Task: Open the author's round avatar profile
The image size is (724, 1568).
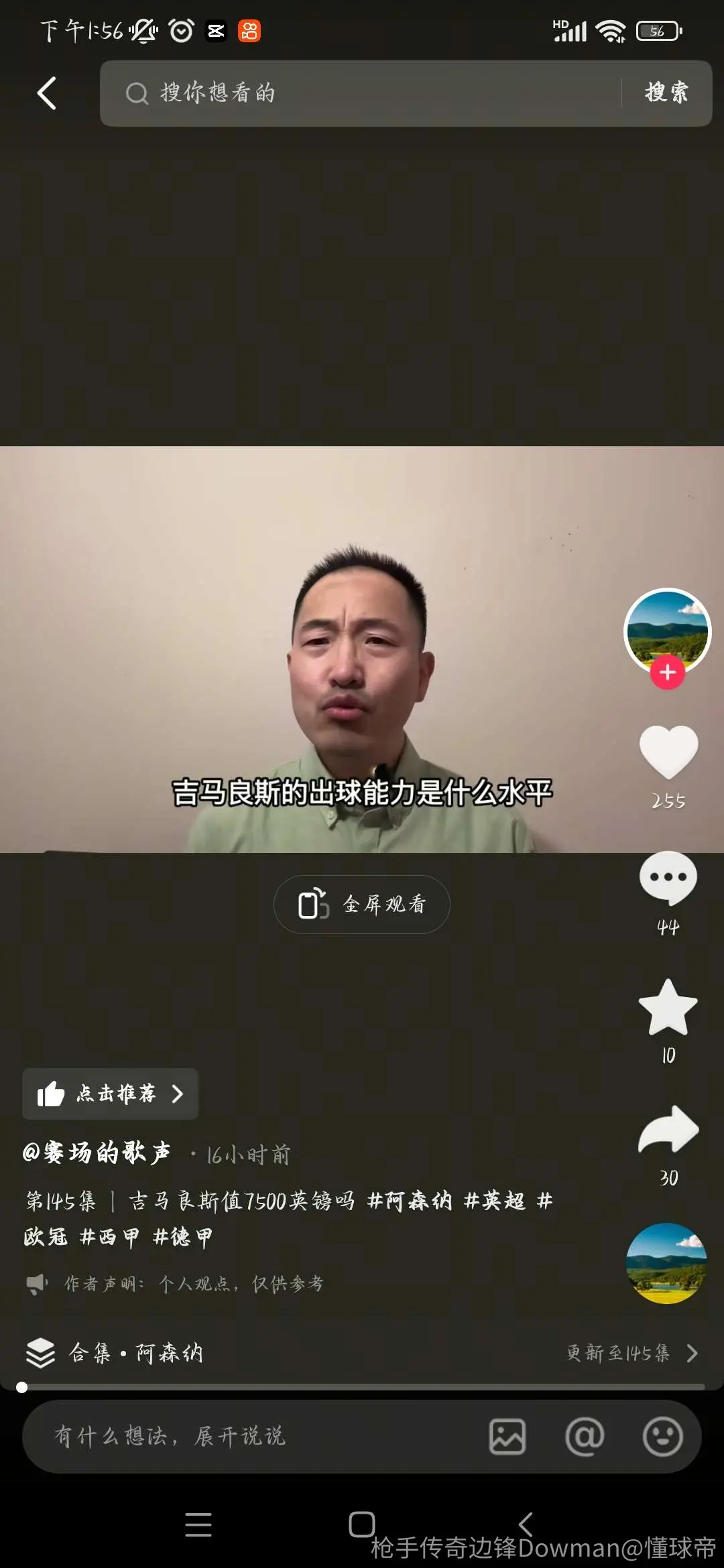Action: pyautogui.click(x=667, y=631)
